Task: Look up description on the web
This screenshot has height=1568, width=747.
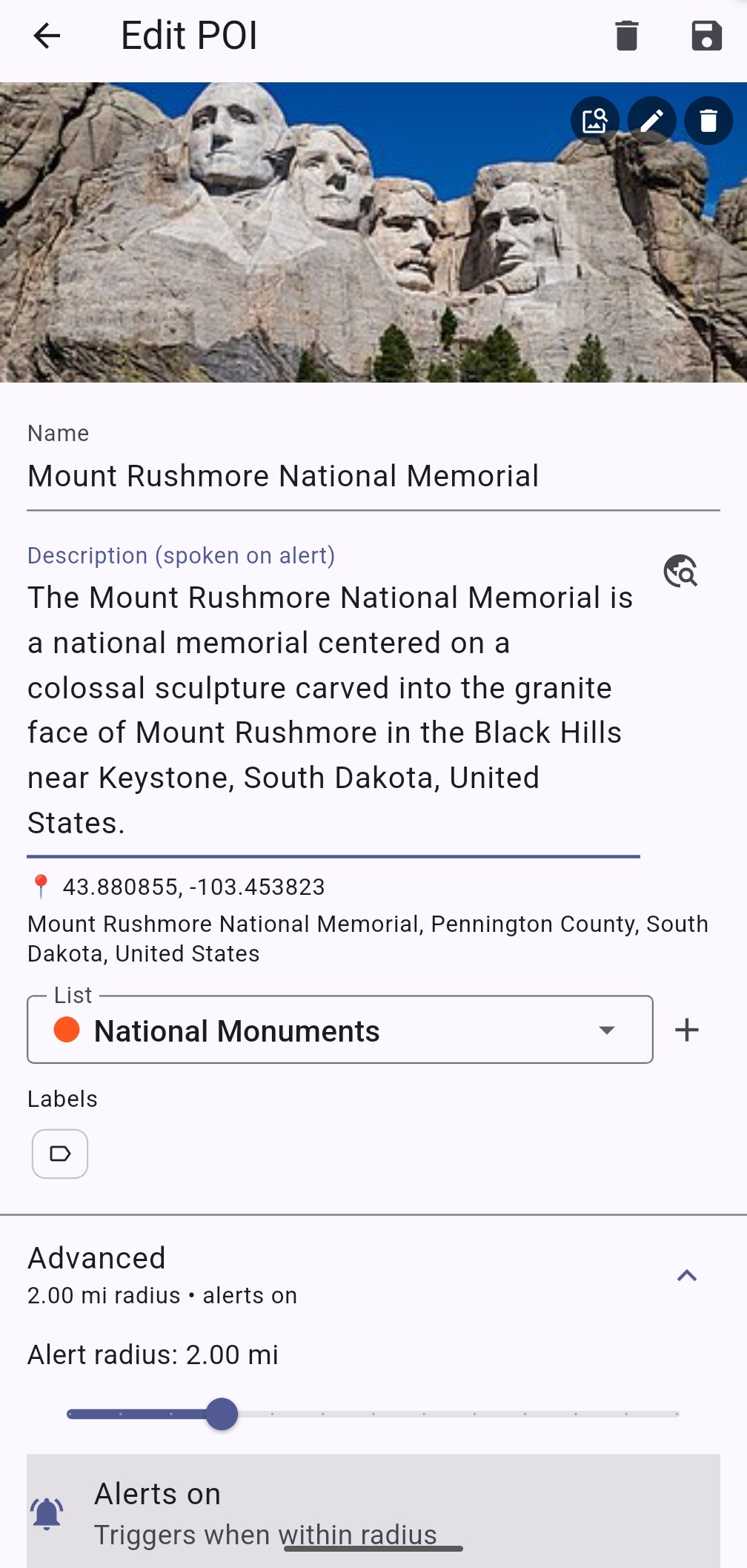Action: click(x=680, y=571)
